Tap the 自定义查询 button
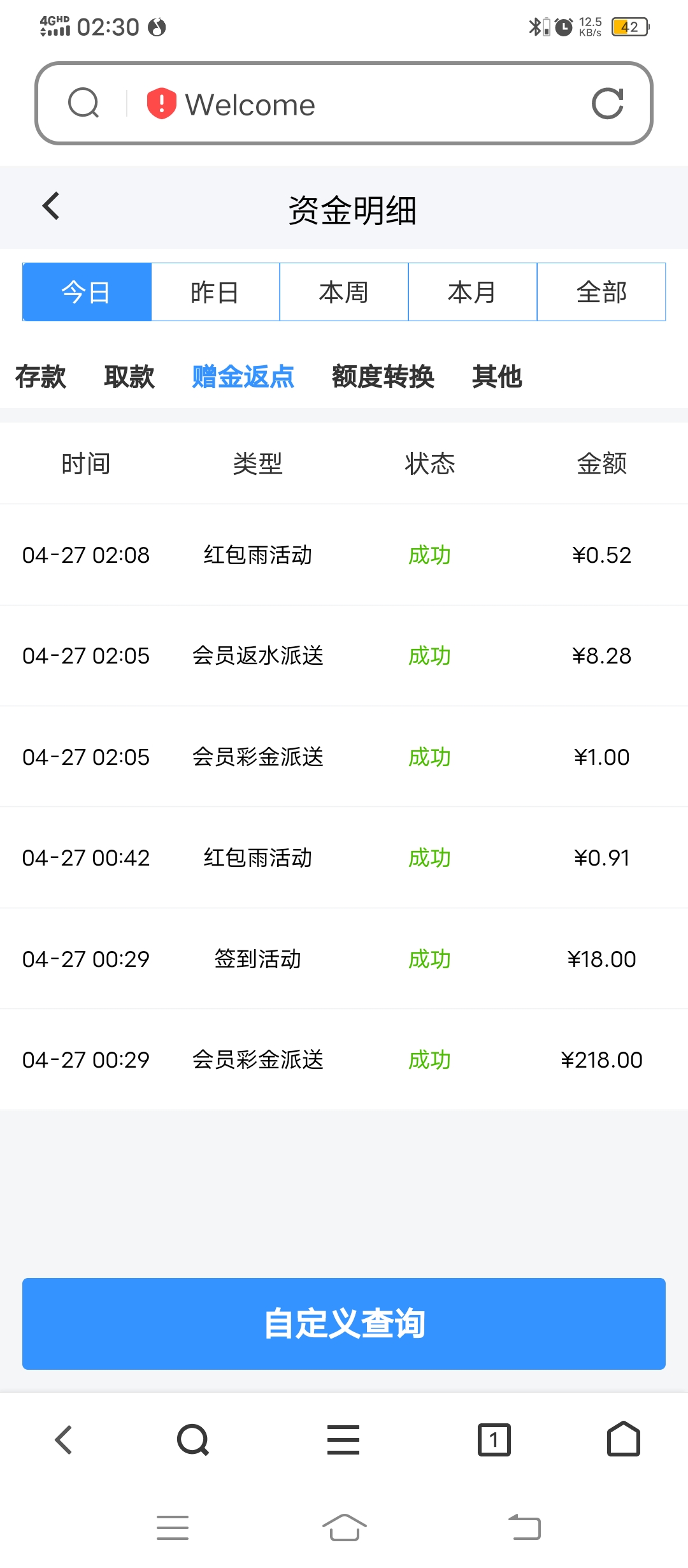Image resolution: width=688 pixels, height=1568 pixels. tap(344, 1324)
